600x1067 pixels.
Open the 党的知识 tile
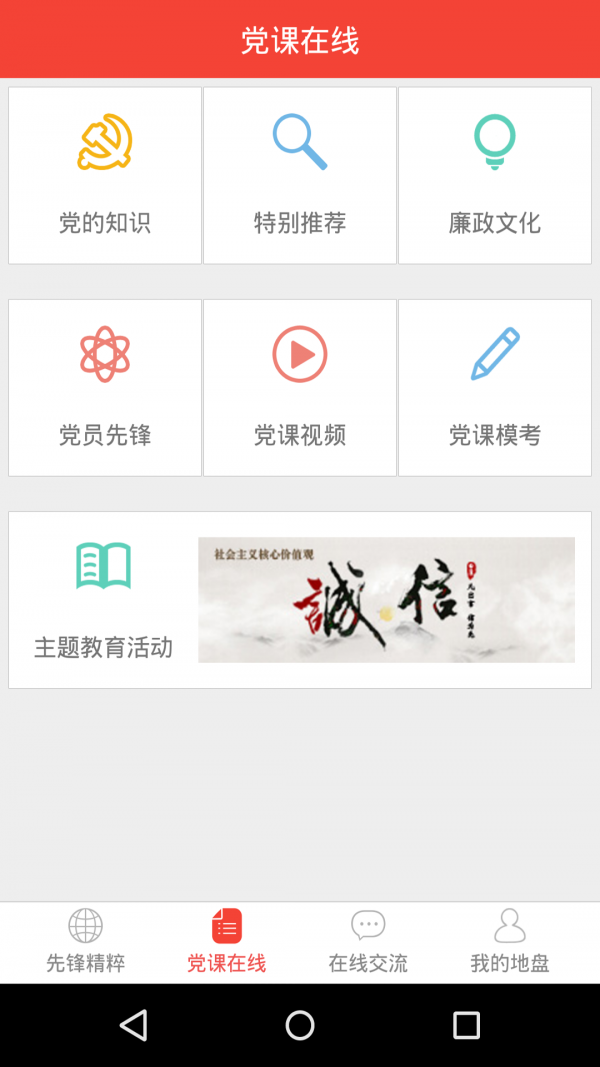point(105,176)
